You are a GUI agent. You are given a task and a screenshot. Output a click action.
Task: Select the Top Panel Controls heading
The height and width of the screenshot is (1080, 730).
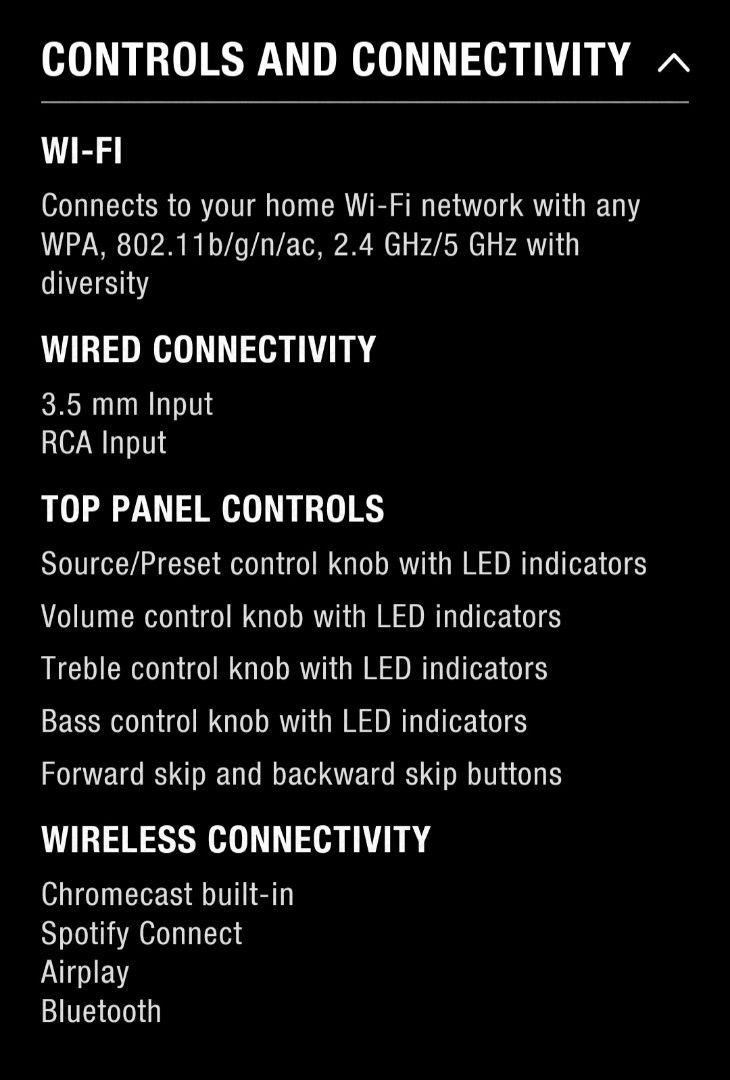[x=212, y=509]
